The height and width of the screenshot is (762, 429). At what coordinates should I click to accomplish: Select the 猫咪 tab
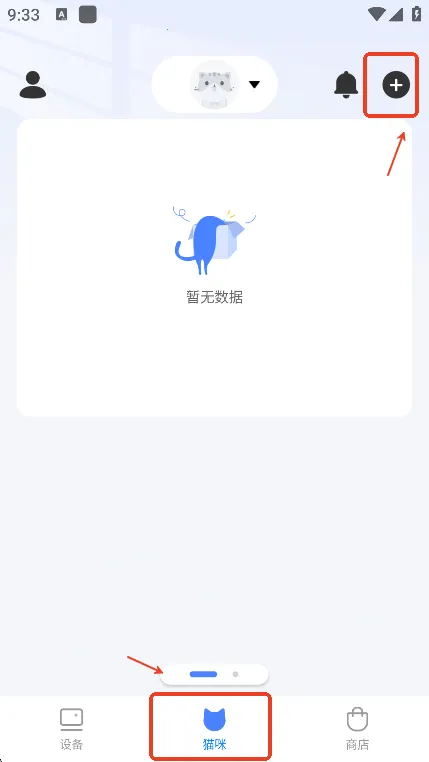tap(214, 729)
